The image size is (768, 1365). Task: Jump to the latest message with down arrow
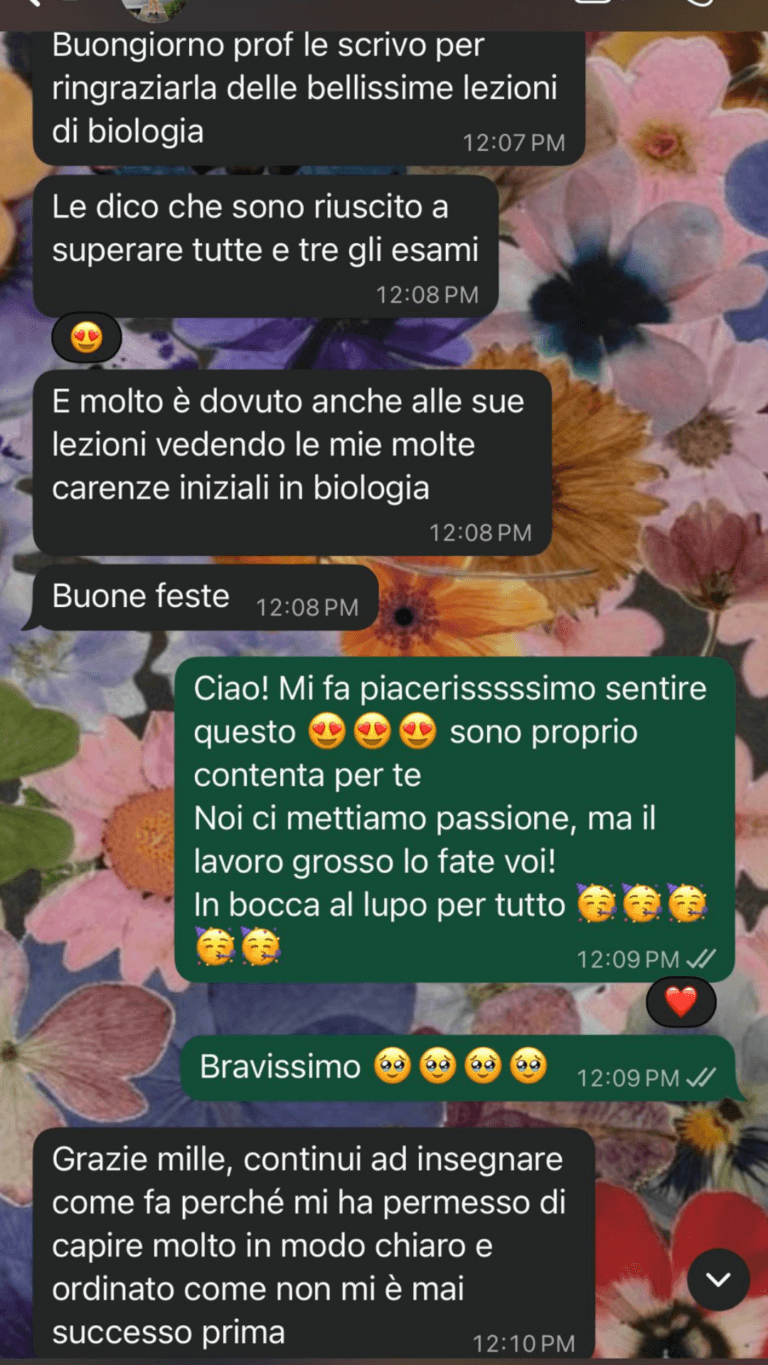point(718,1279)
